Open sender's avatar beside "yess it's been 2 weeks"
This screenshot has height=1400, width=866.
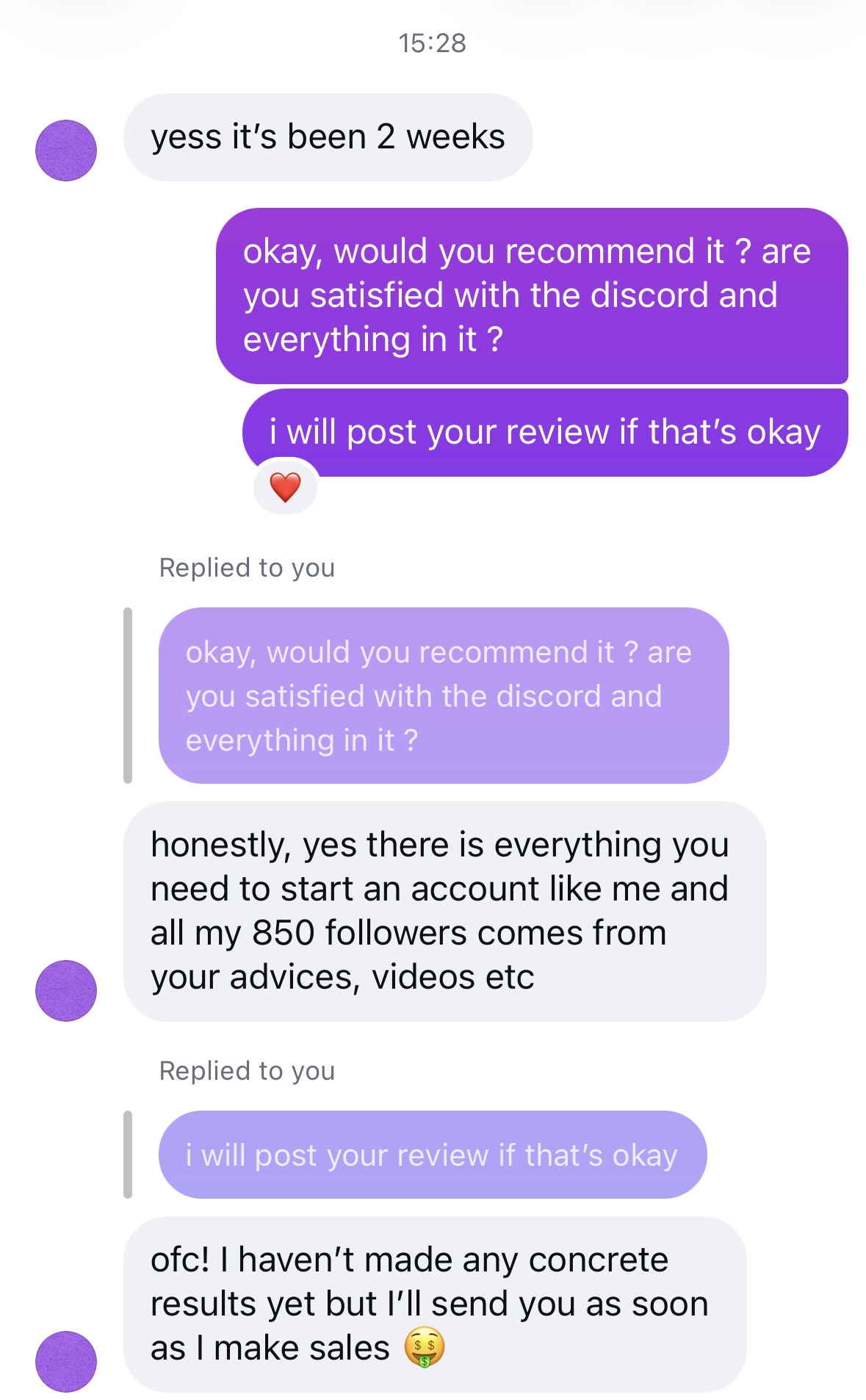pos(66,151)
